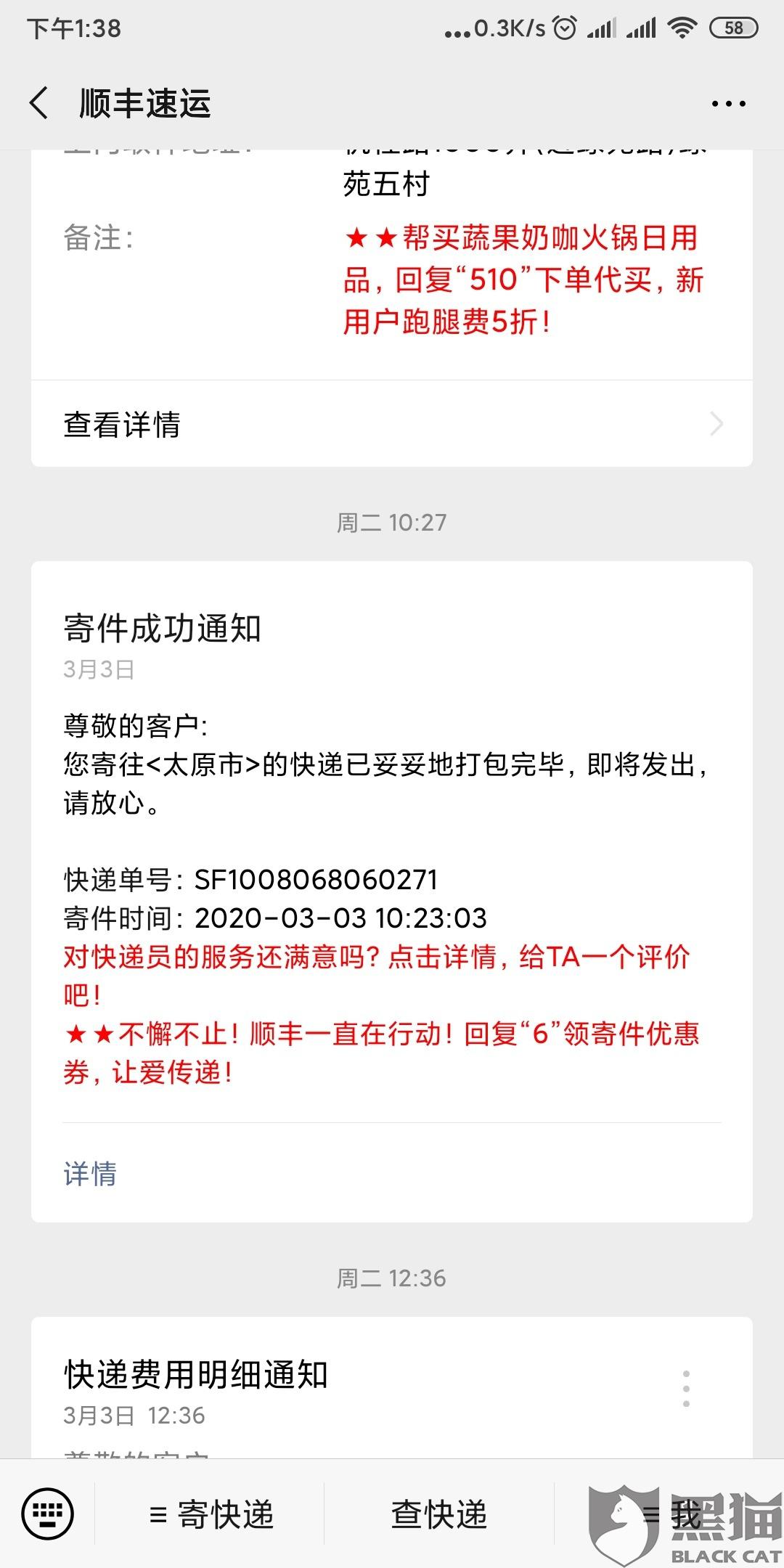Image resolution: width=784 pixels, height=1568 pixels.
Task: Open the three-dot menu in header
Action: (x=728, y=104)
